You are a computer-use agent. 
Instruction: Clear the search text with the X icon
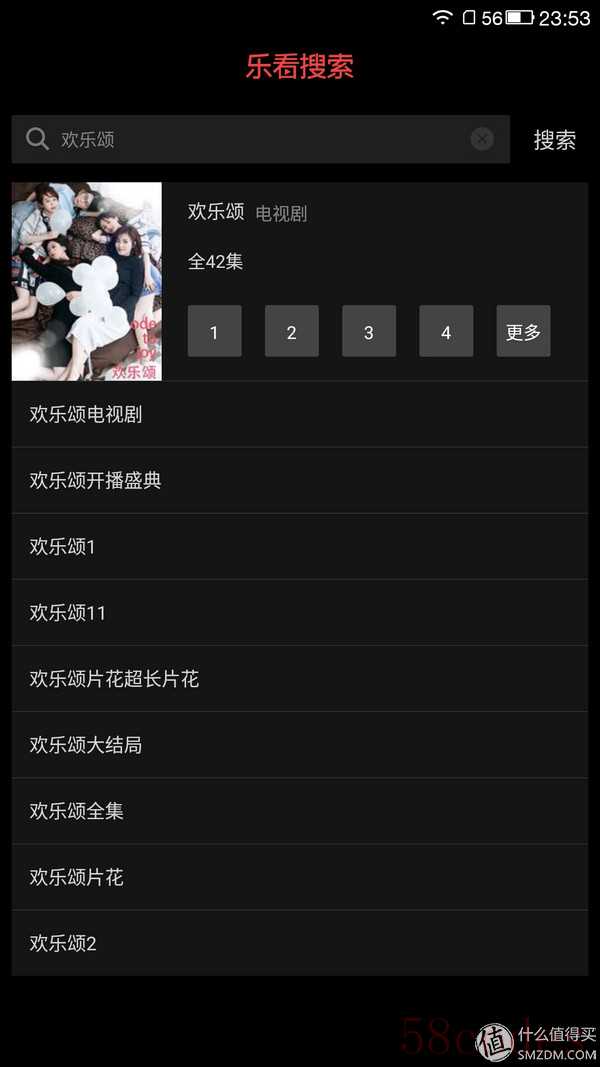coord(482,139)
